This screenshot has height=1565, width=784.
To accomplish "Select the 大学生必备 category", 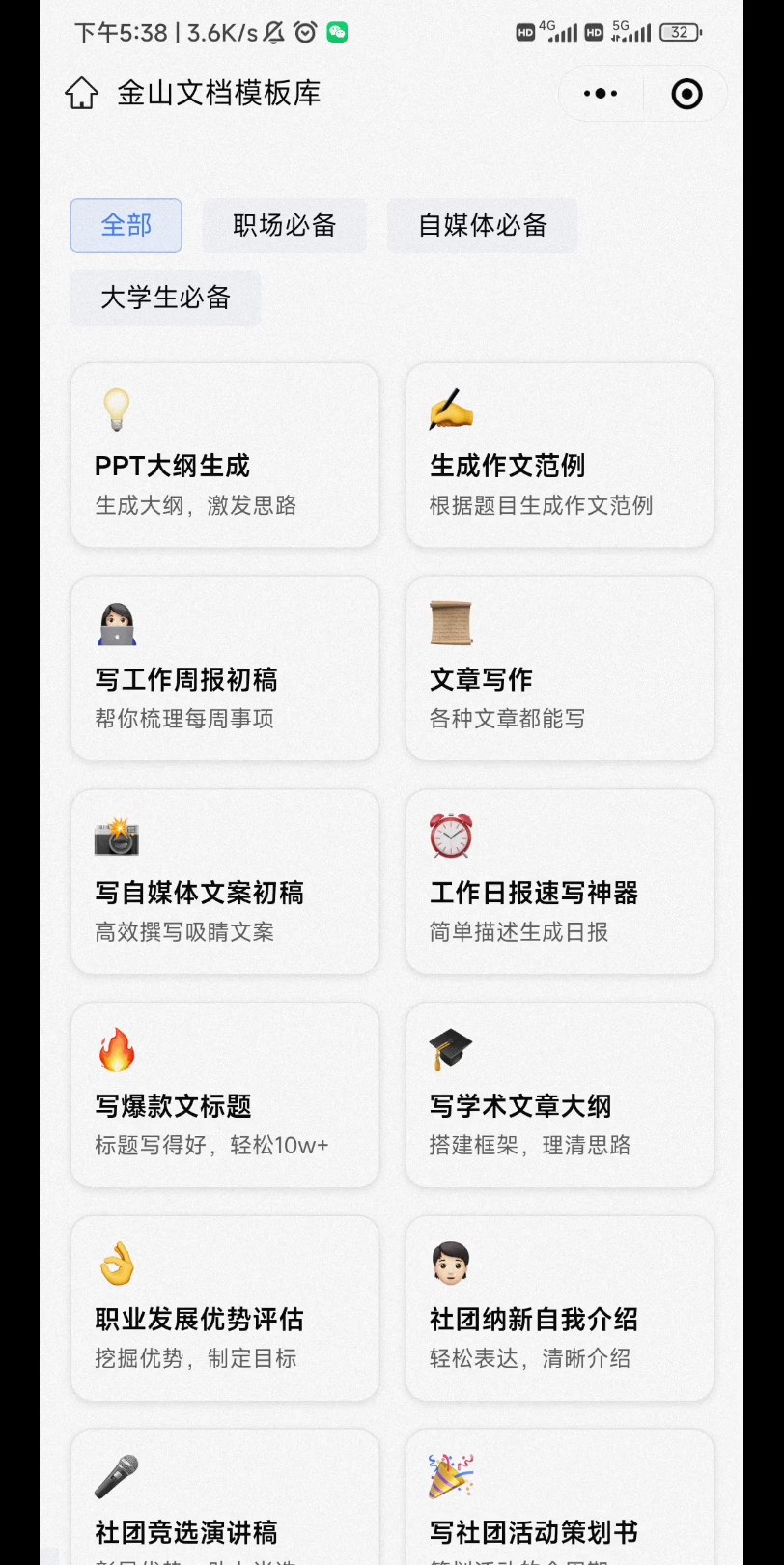I will (165, 298).
